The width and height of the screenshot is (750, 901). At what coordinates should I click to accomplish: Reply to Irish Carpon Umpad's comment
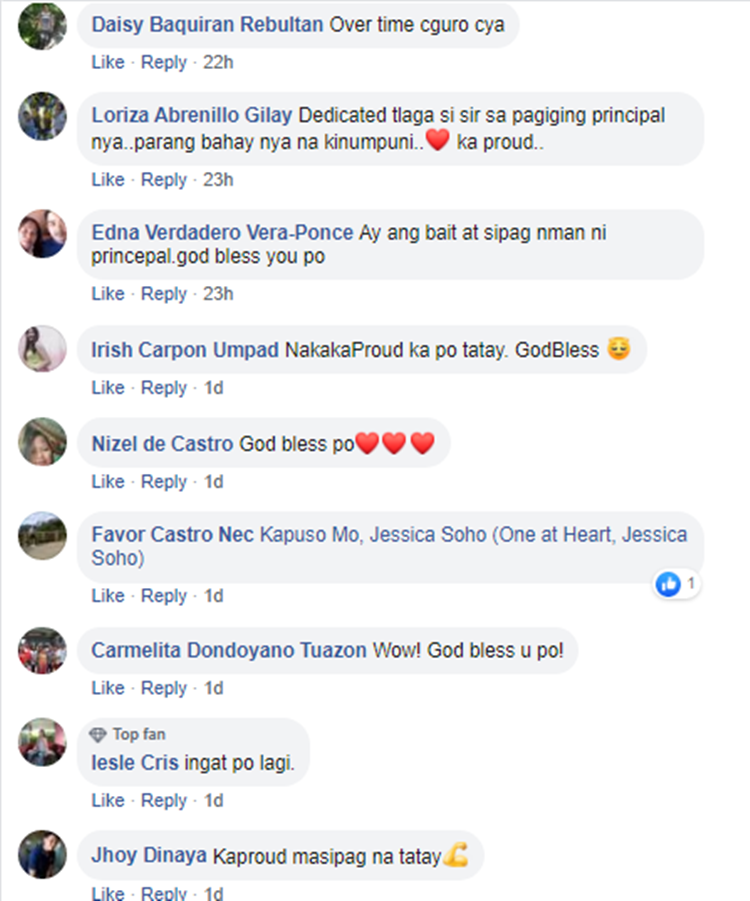[164, 388]
